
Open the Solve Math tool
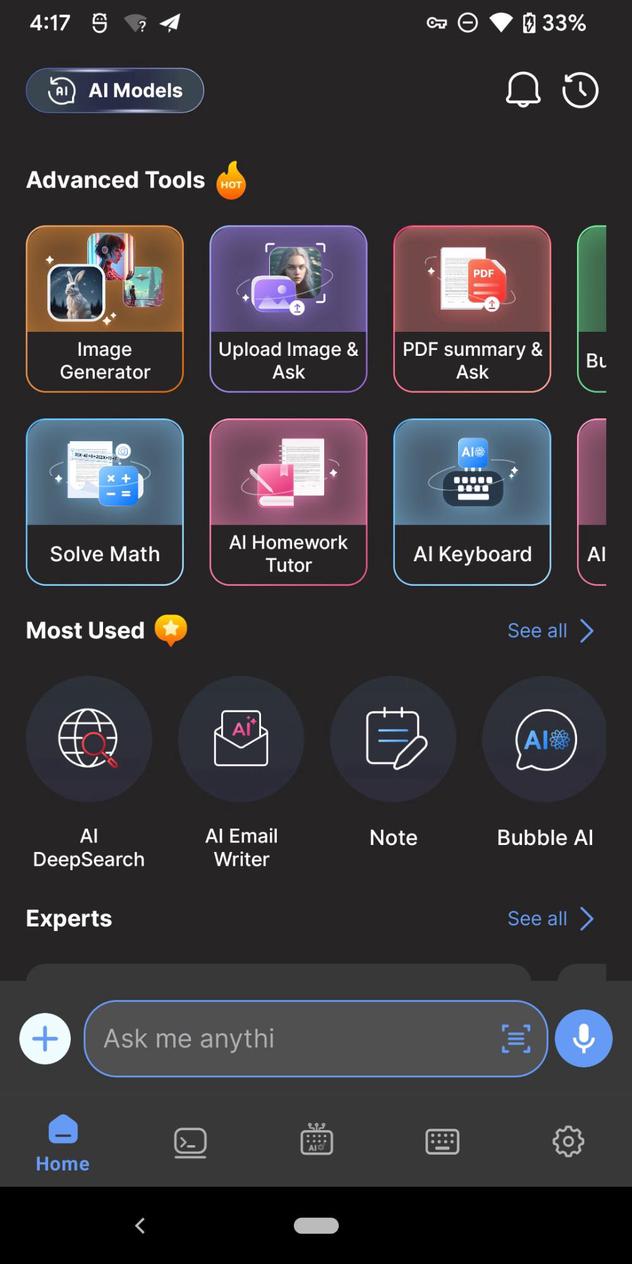tap(105, 501)
